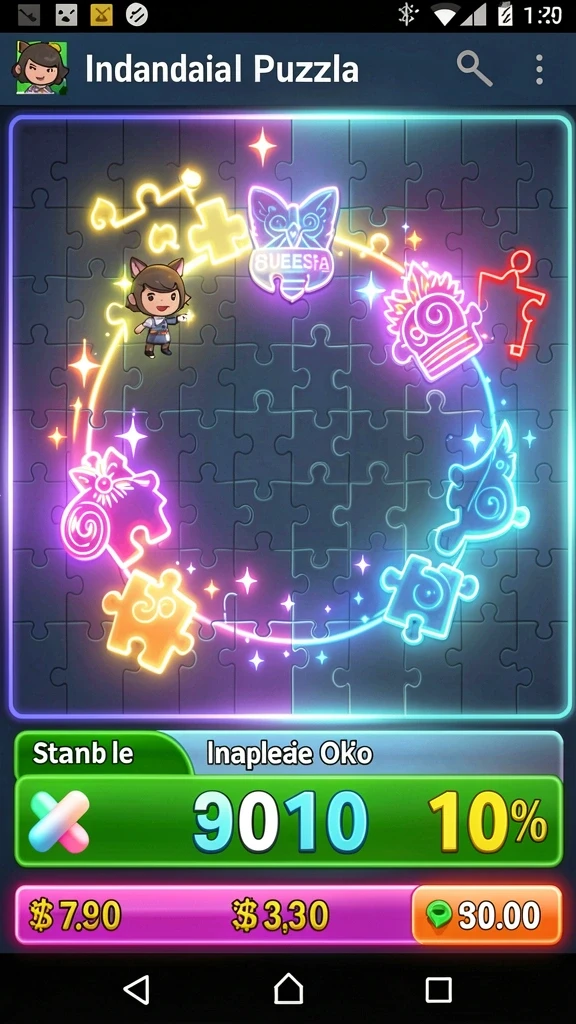The image size is (576, 1024).
Task: Switch to the Inapleae Oko tab
Action: click(x=289, y=754)
